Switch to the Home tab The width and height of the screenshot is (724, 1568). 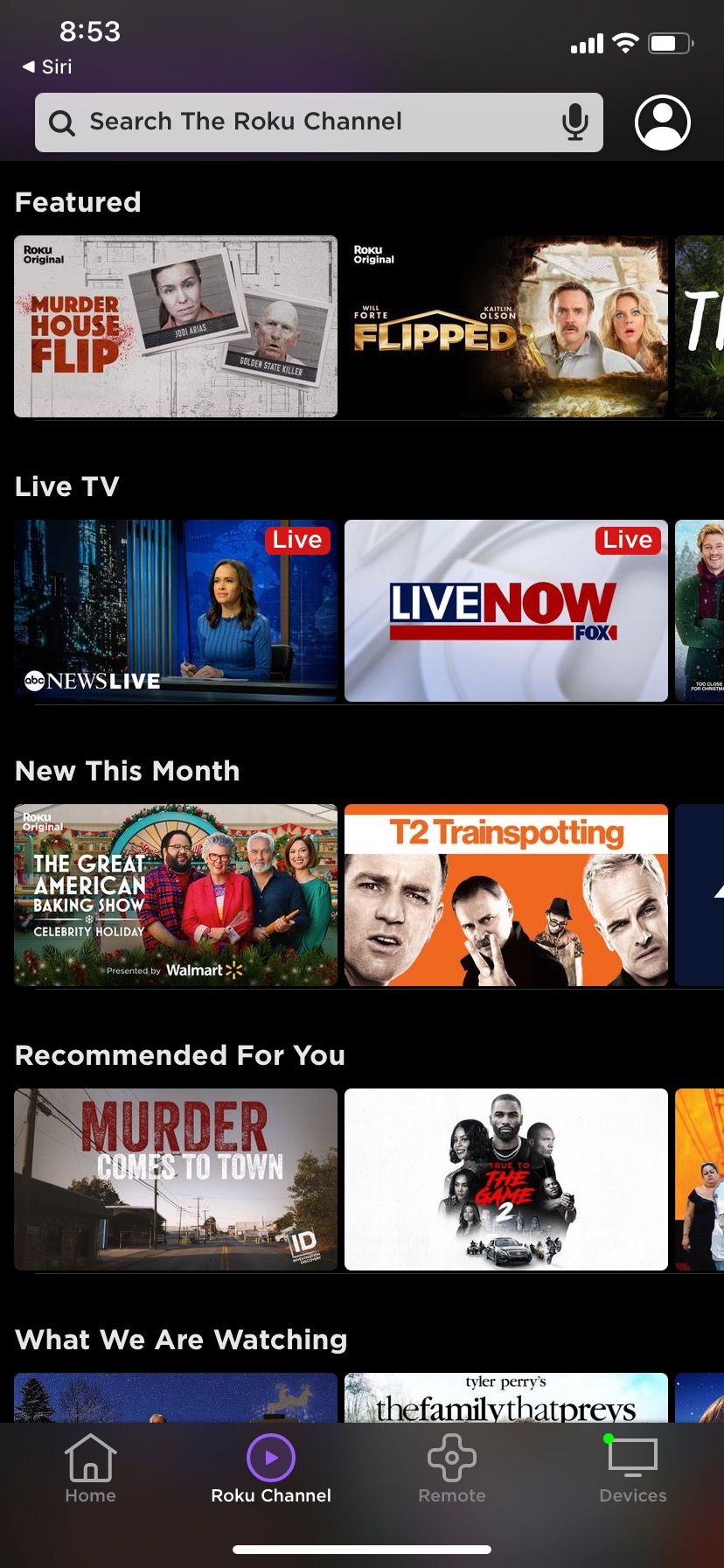pyautogui.click(x=90, y=1470)
